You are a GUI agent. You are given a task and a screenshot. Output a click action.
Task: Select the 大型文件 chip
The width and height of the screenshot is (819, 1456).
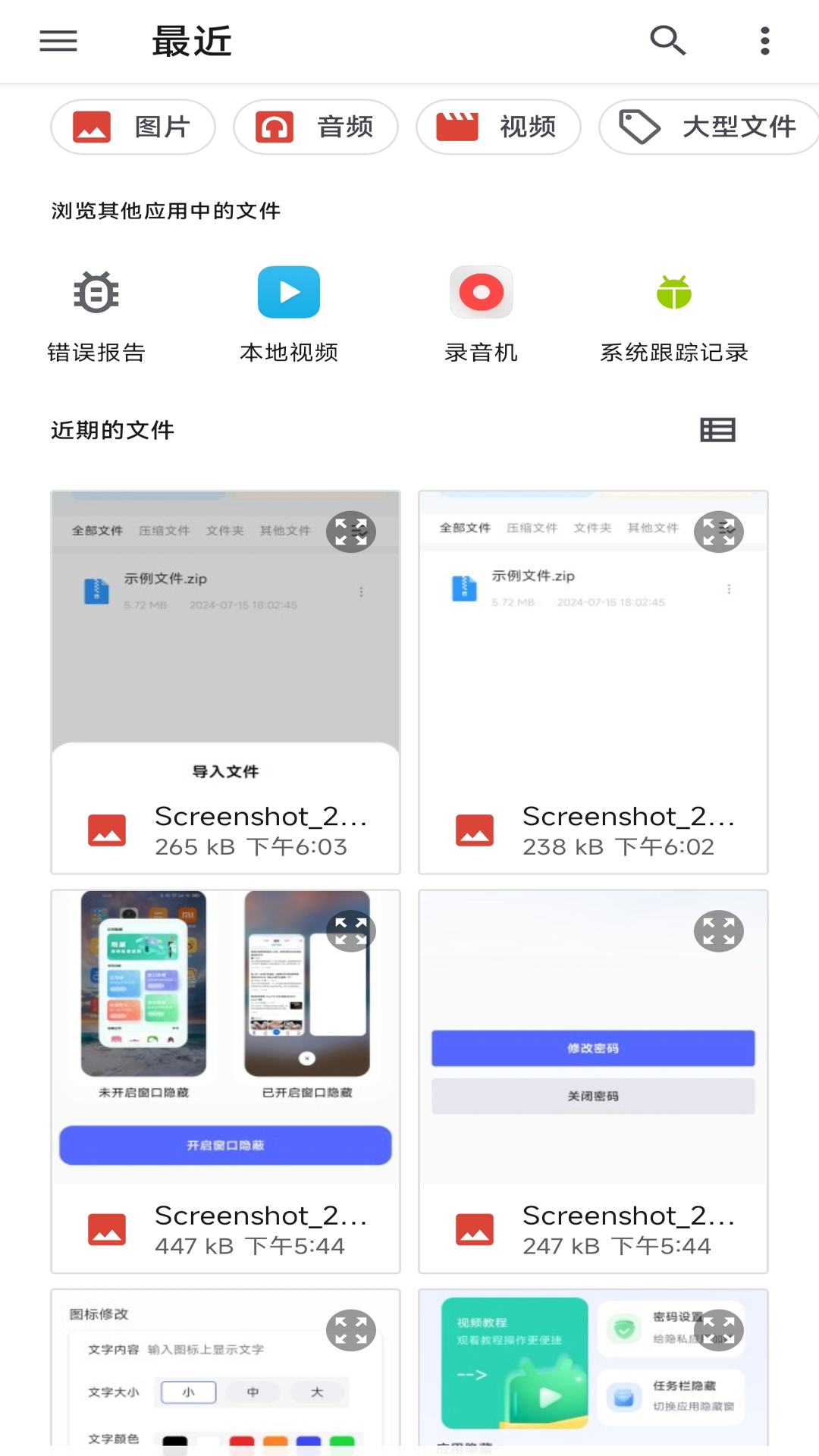pos(709,127)
